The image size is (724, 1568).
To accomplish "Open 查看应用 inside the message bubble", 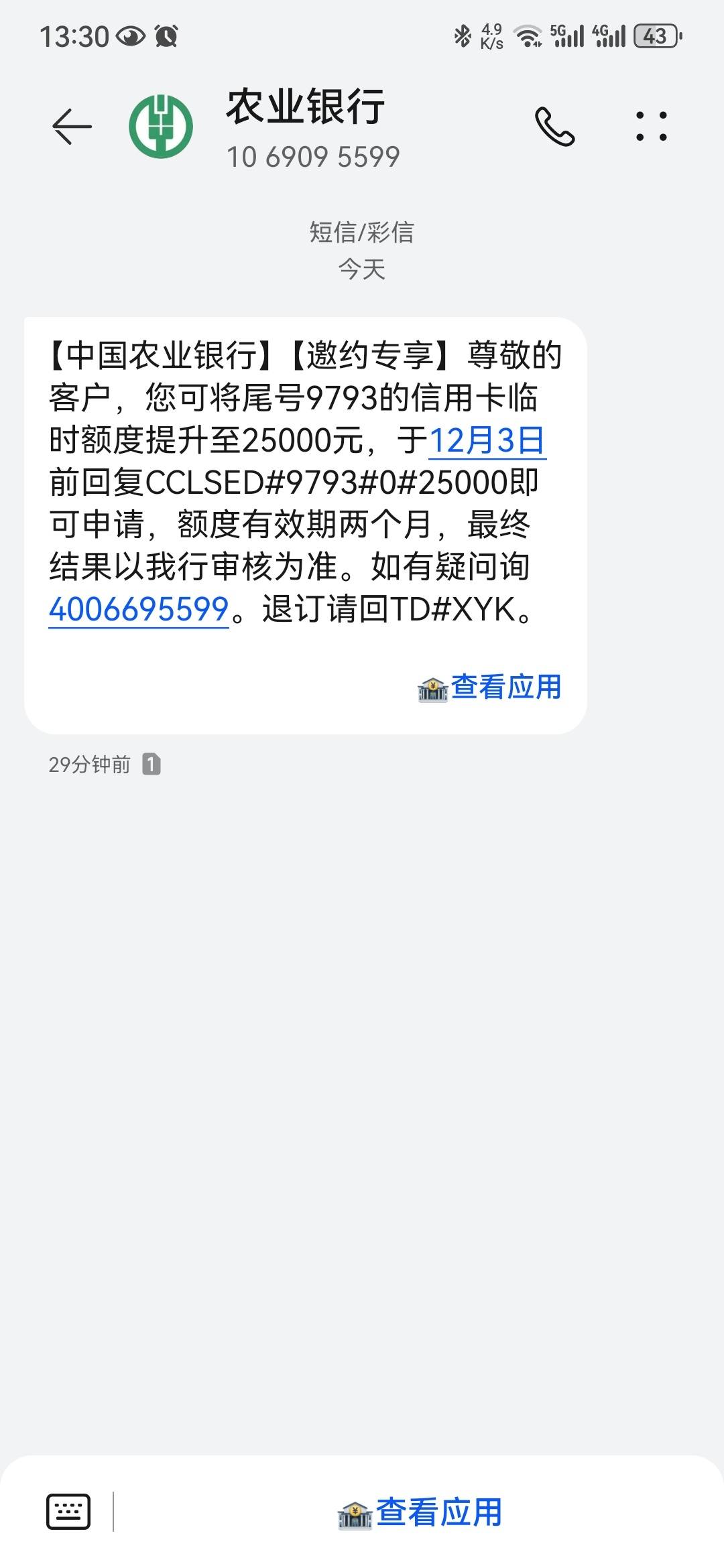I will [489, 687].
